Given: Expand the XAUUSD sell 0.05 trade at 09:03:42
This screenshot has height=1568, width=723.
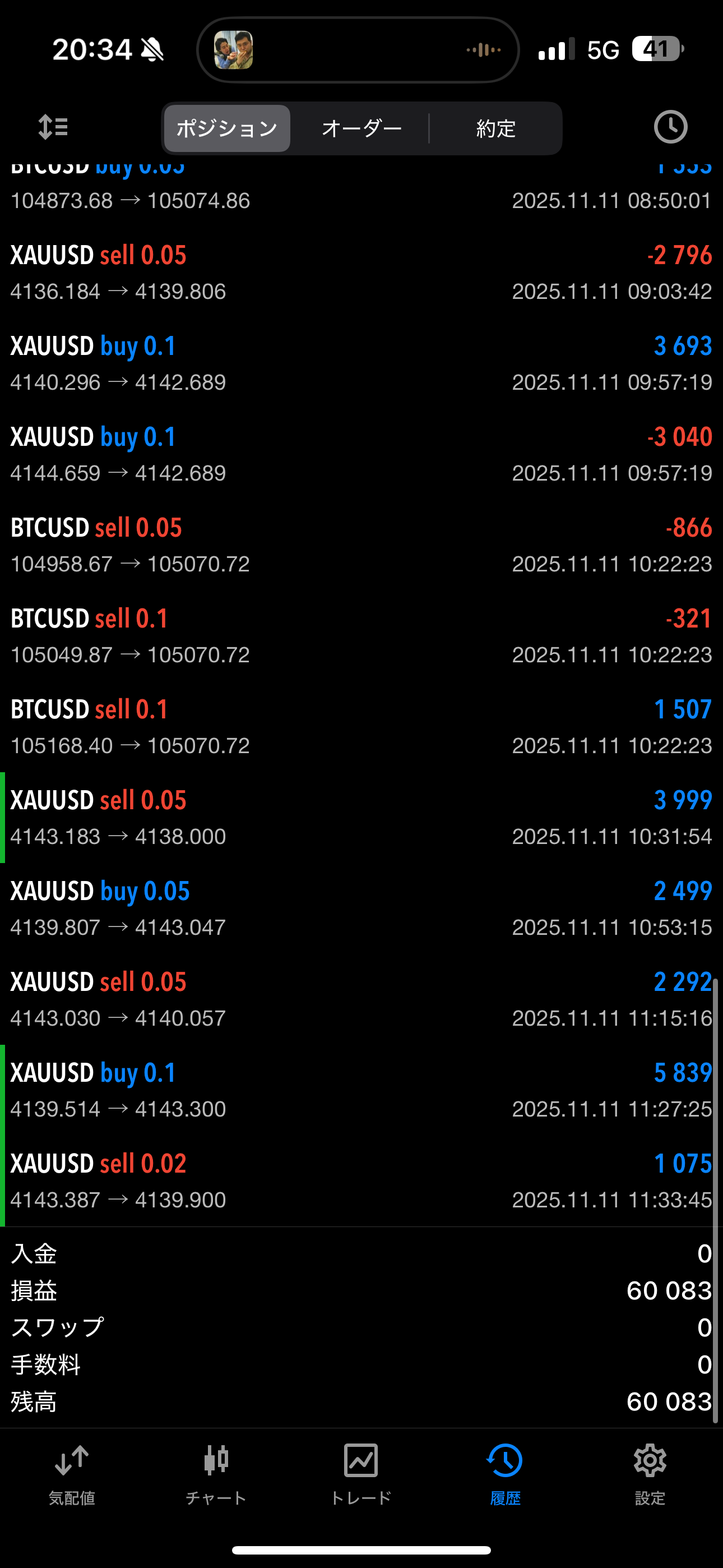Looking at the screenshot, I should (x=361, y=273).
